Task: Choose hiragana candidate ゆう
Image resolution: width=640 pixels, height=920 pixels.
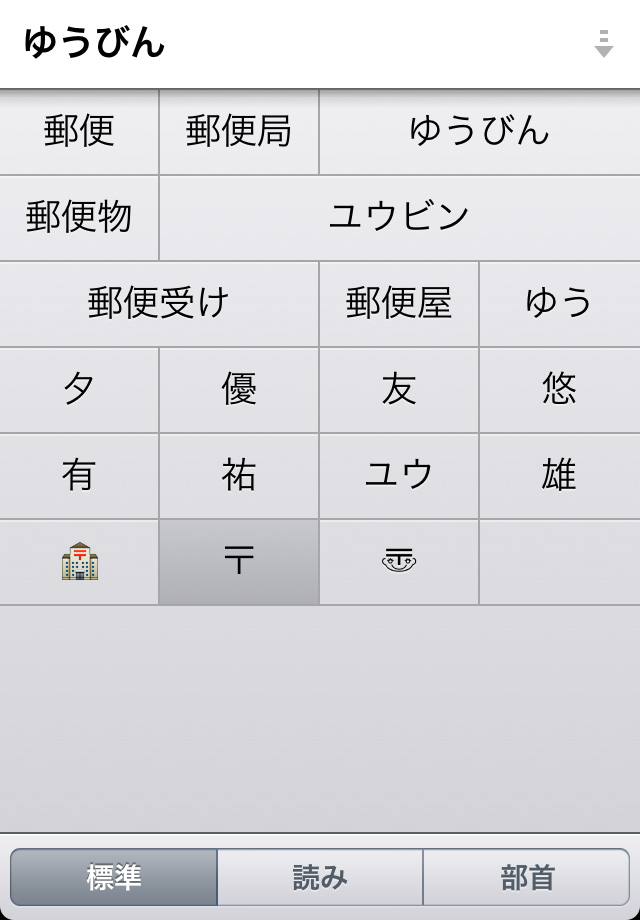Action: click(x=559, y=303)
